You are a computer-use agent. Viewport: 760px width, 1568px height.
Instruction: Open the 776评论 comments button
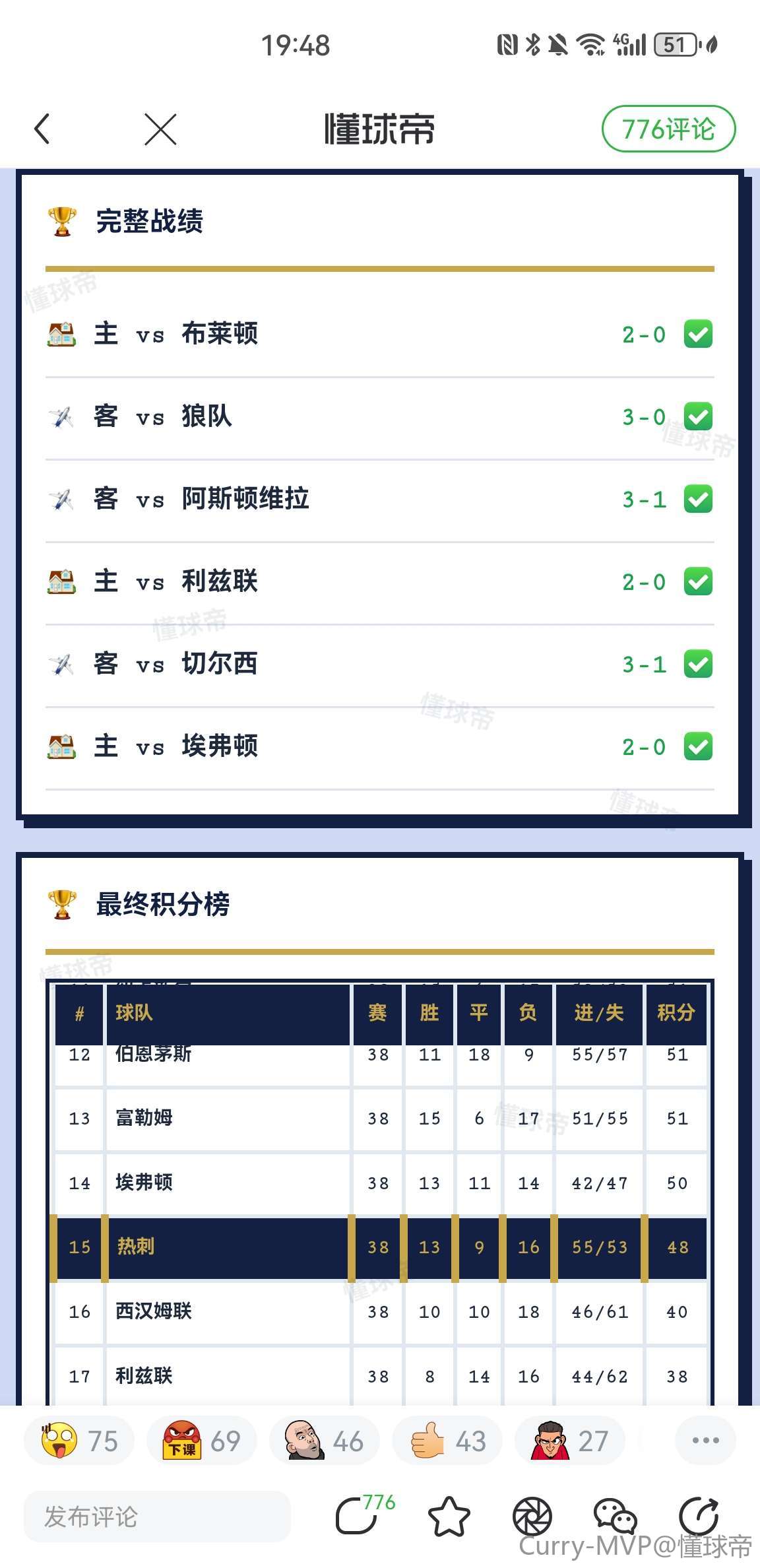coord(668,129)
